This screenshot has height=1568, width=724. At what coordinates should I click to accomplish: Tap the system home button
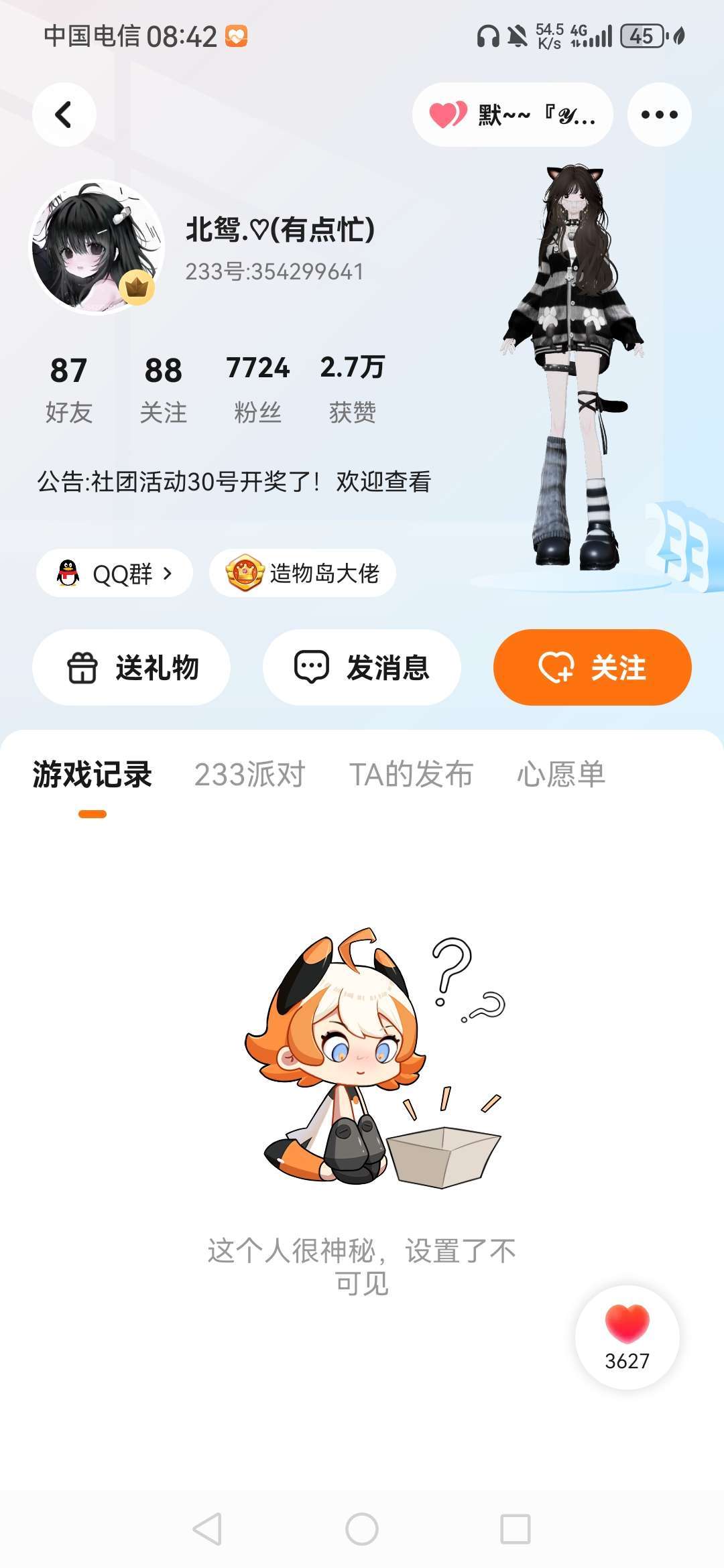pyautogui.click(x=362, y=1529)
